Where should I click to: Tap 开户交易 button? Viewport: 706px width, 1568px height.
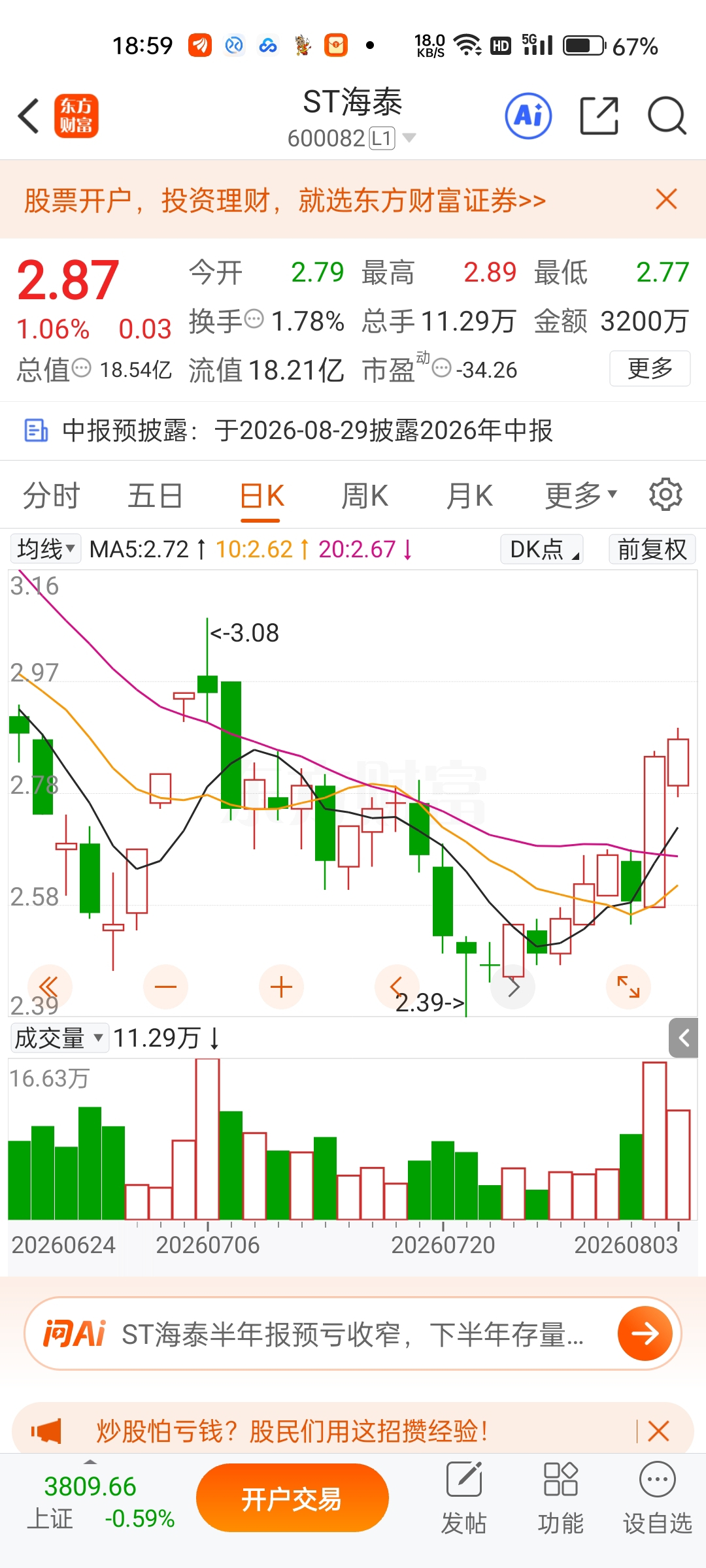(292, 1498)
